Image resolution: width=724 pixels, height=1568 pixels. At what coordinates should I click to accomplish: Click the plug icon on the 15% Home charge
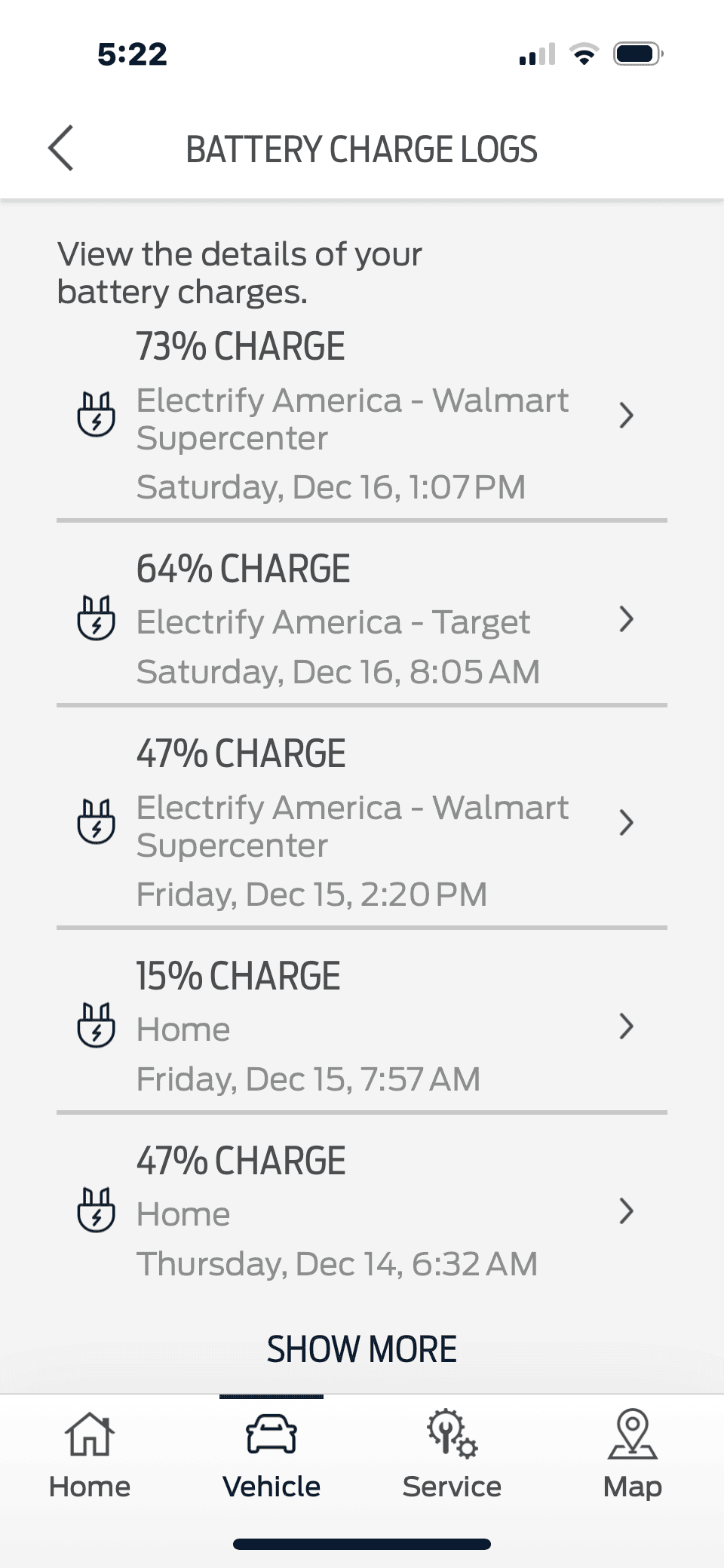(x=97, y=1027)
